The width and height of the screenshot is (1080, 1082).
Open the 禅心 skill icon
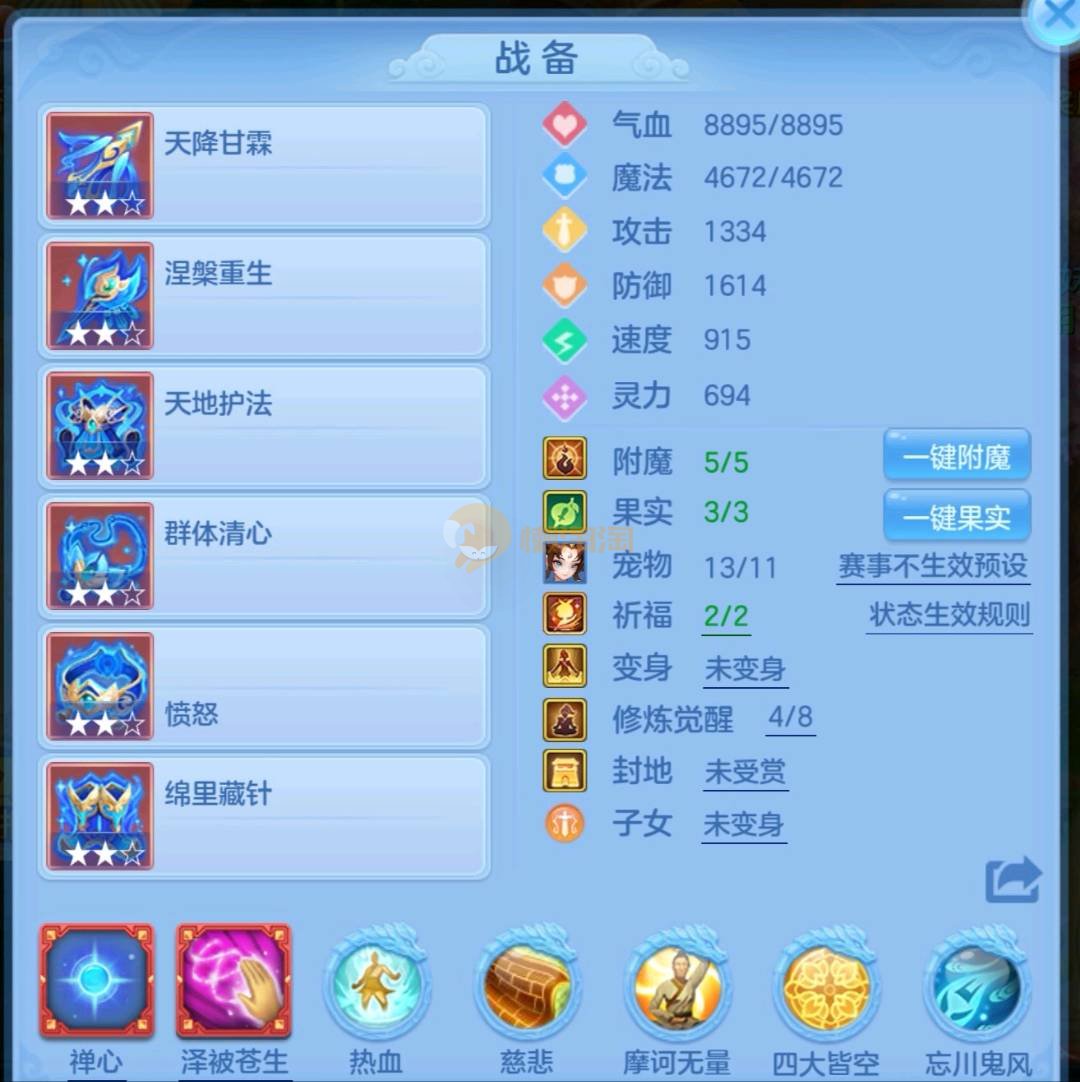(x=97, y=981)
